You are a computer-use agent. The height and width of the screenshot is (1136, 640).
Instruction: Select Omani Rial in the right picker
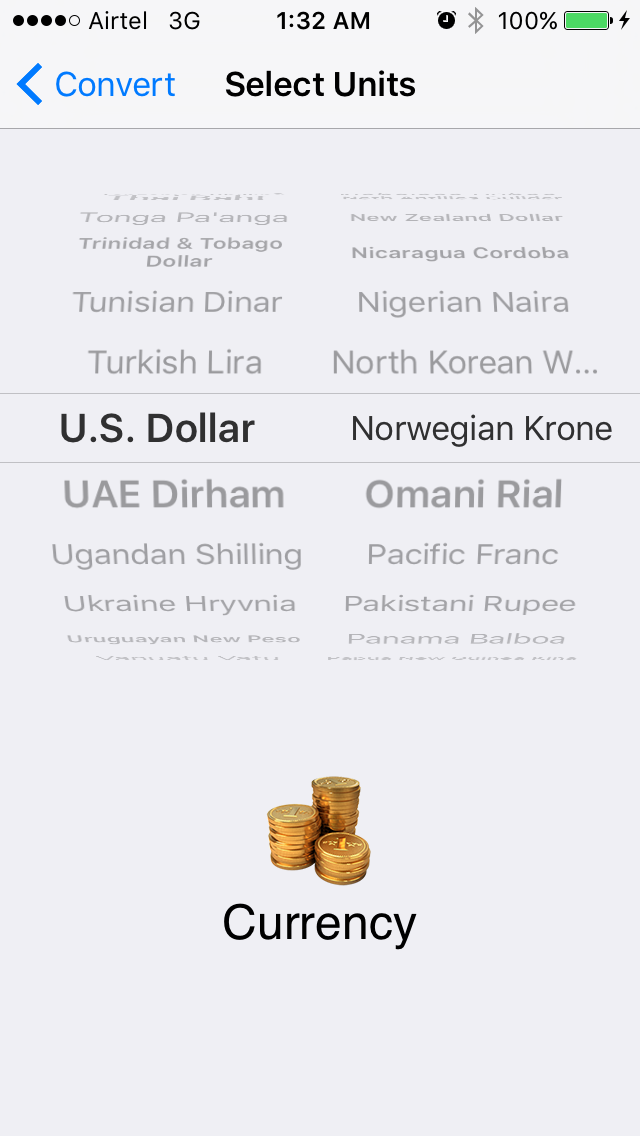pos(464,495)
